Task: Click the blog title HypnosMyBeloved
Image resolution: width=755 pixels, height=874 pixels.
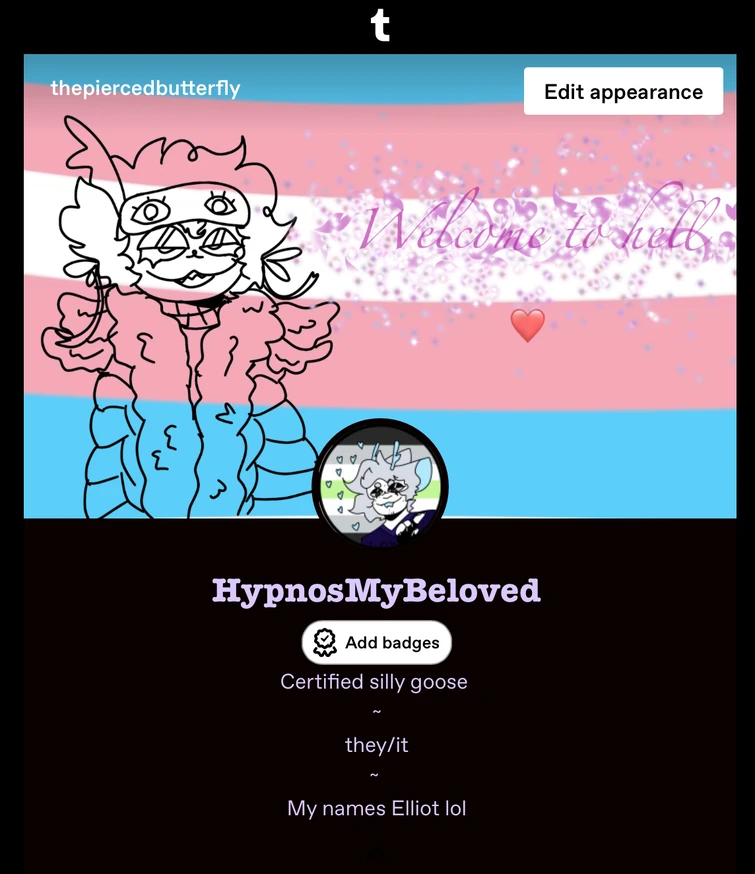Action: (377, 590)
